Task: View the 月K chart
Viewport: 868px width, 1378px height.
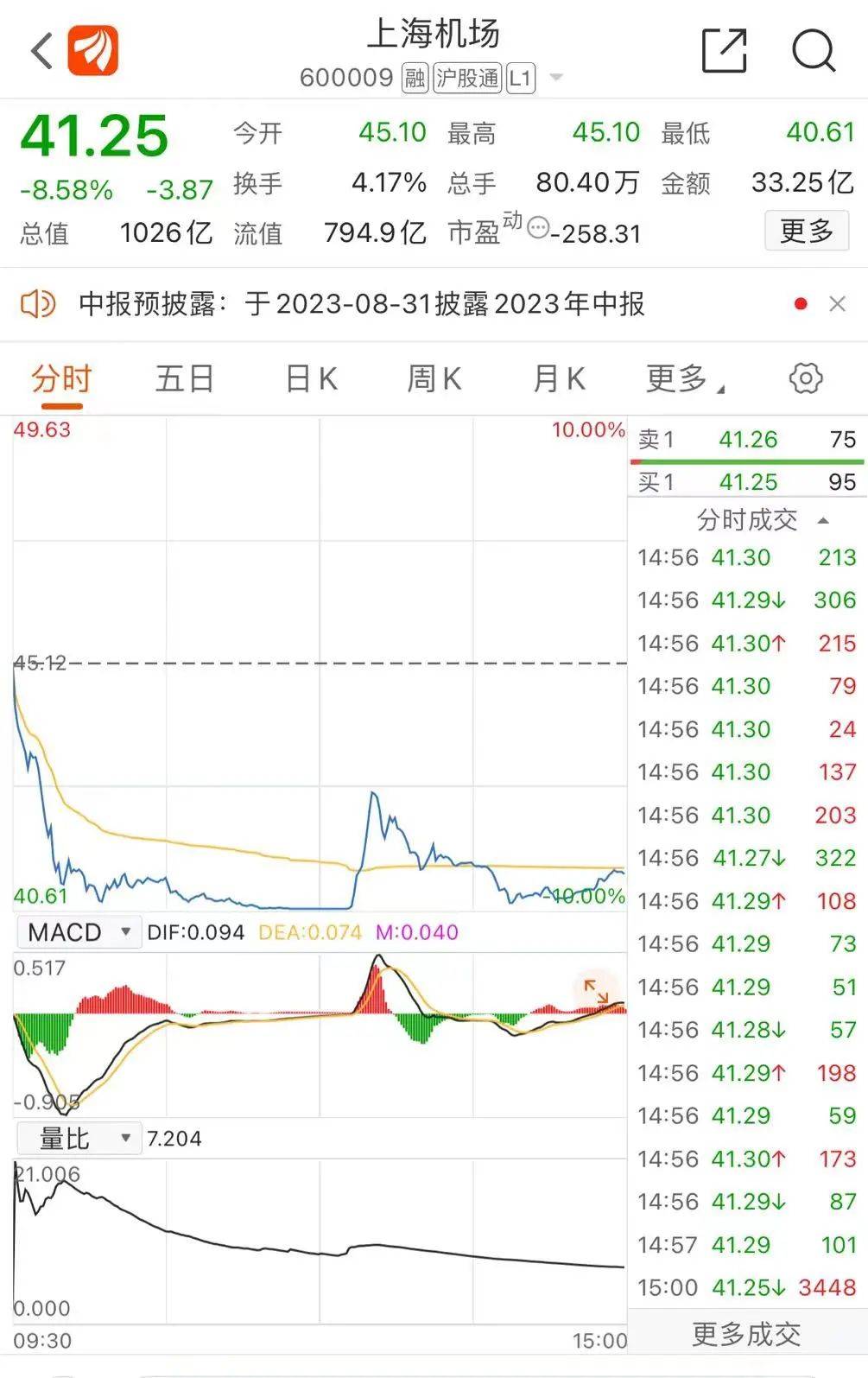Action: 559,379
